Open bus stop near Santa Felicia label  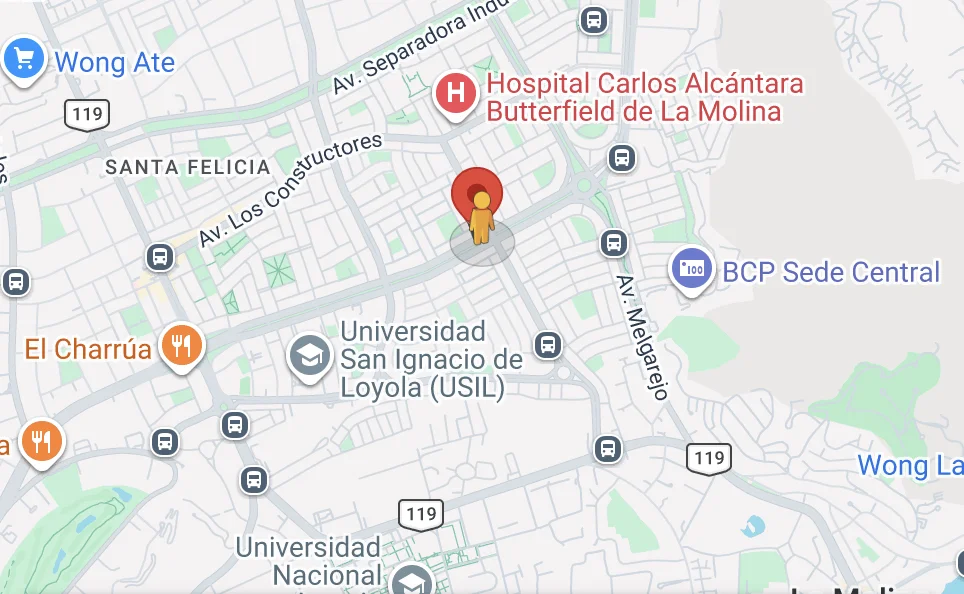tap(160, 256)
